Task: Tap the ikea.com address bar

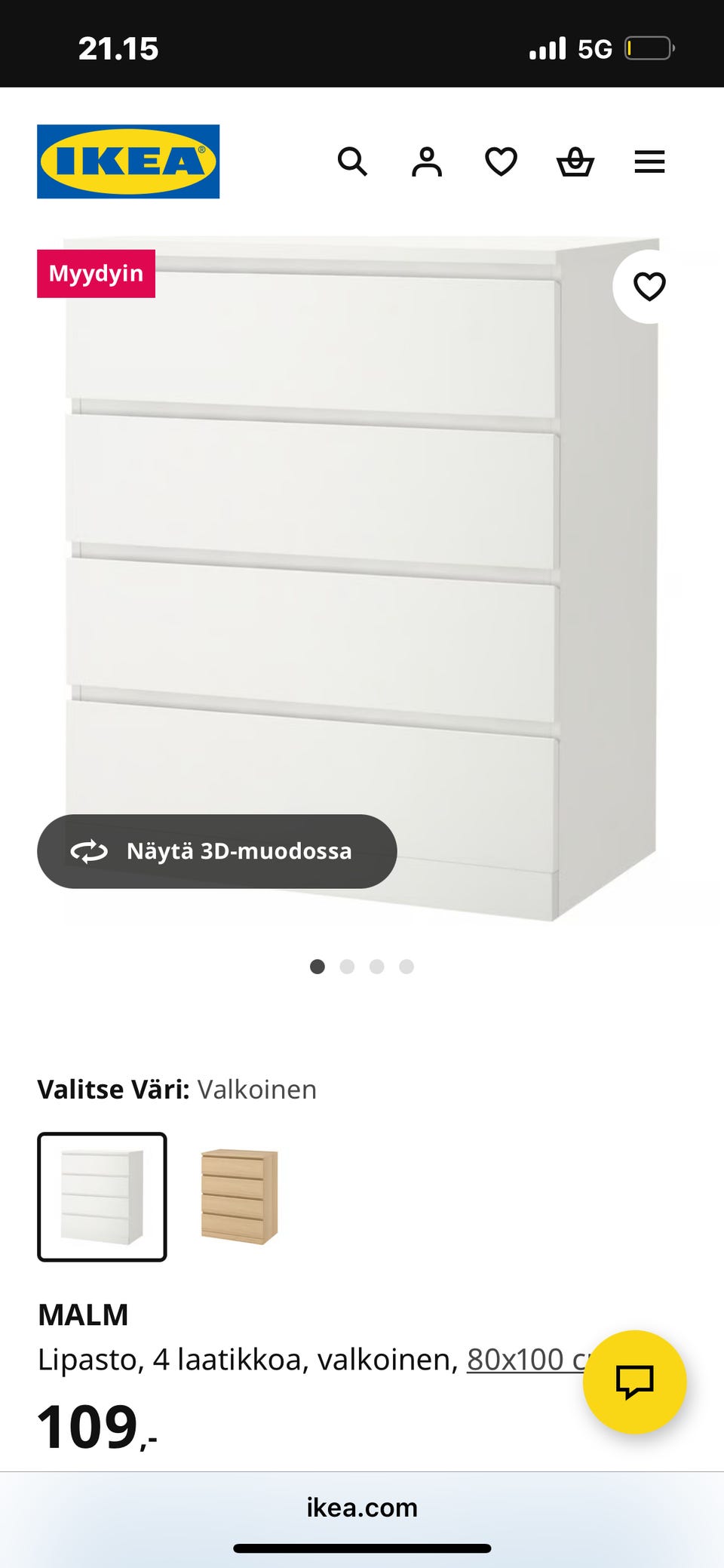Action: point(362,1507)
